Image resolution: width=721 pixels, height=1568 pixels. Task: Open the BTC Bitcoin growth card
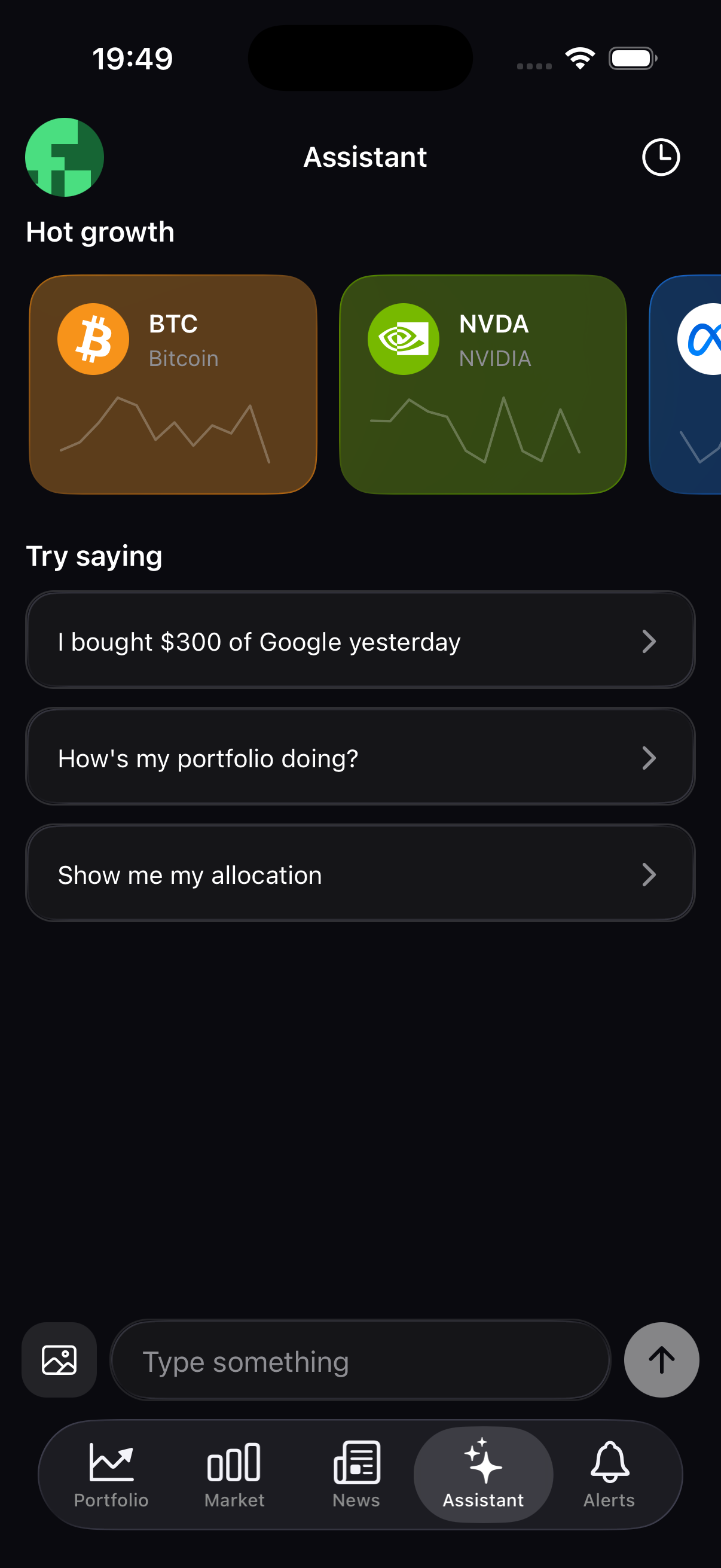point(173,383)
